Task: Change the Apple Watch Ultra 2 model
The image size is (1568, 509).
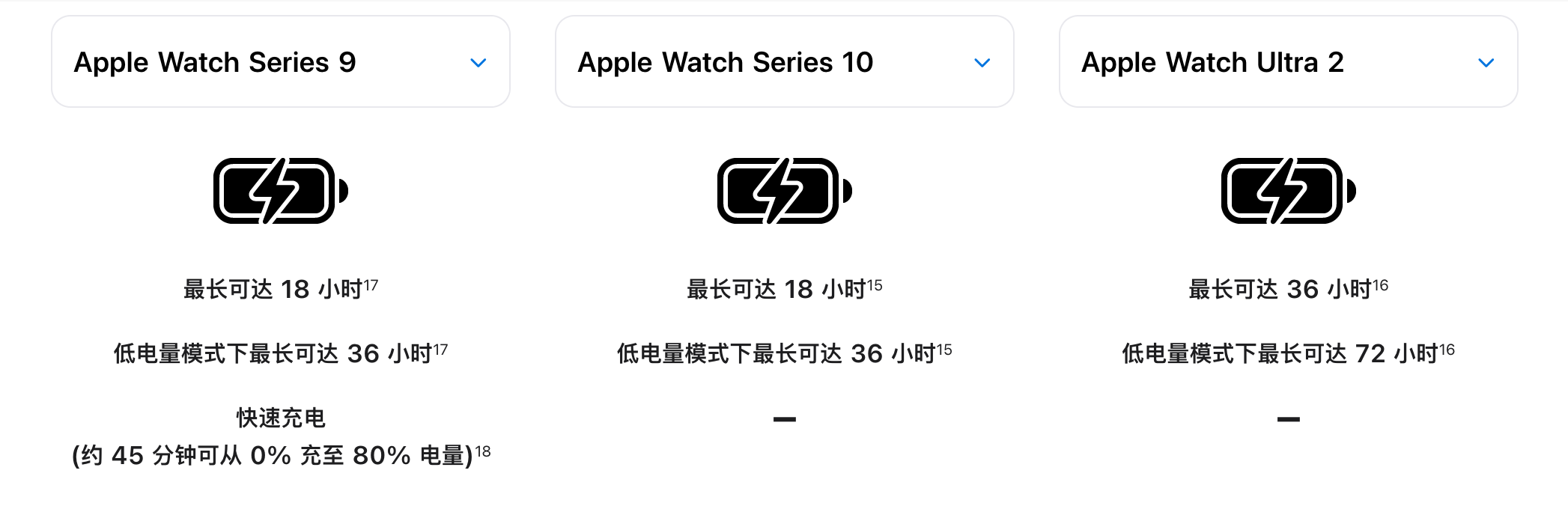Action: (1288, 62)
